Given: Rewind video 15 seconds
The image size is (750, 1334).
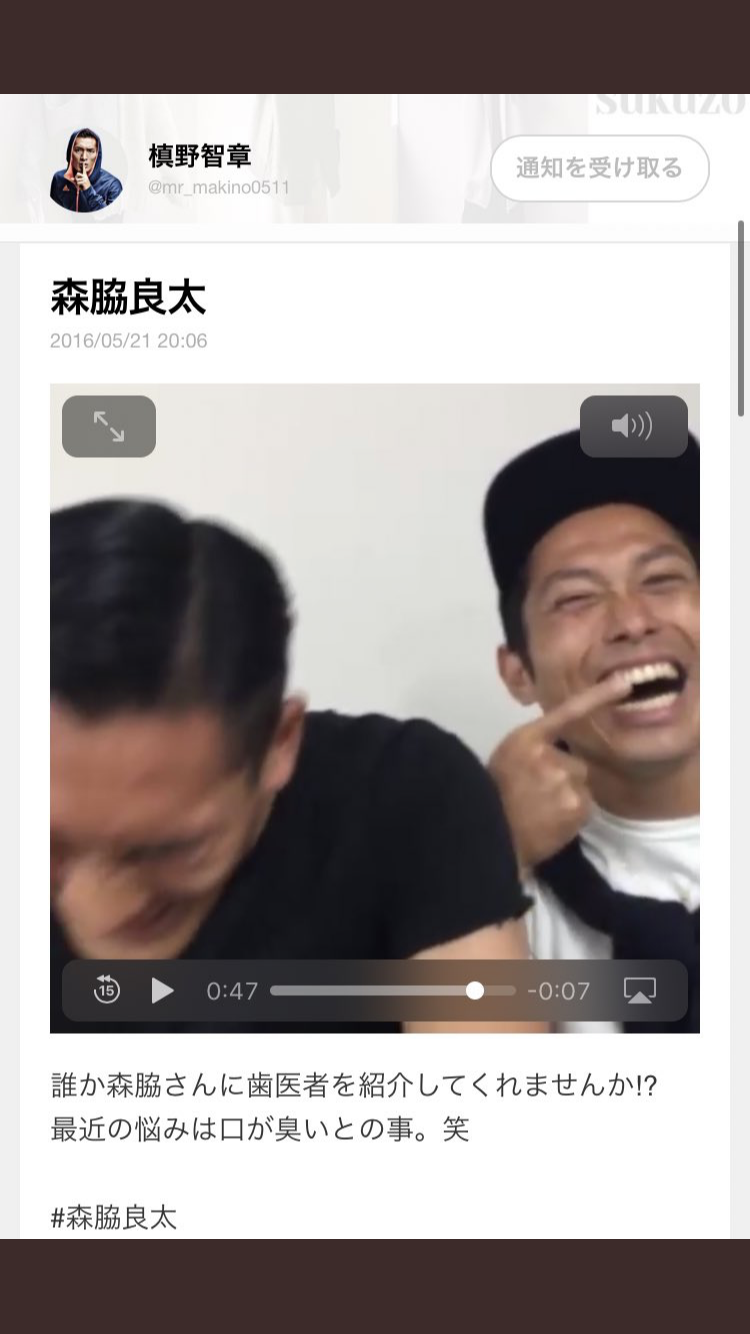Looking at the screenshot, I should [x=106, y=990].
